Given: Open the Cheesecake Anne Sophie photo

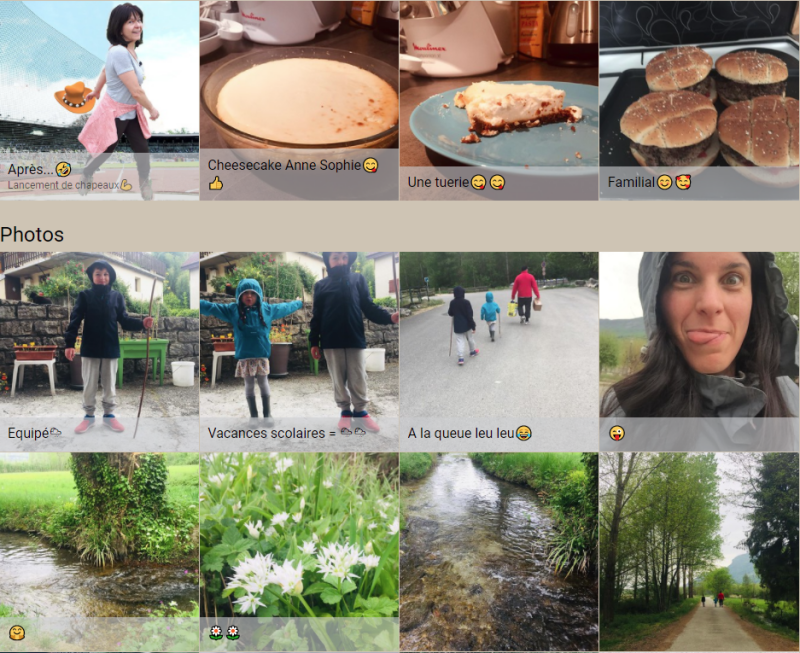Looking at the screenshot, I should point(299,90).
